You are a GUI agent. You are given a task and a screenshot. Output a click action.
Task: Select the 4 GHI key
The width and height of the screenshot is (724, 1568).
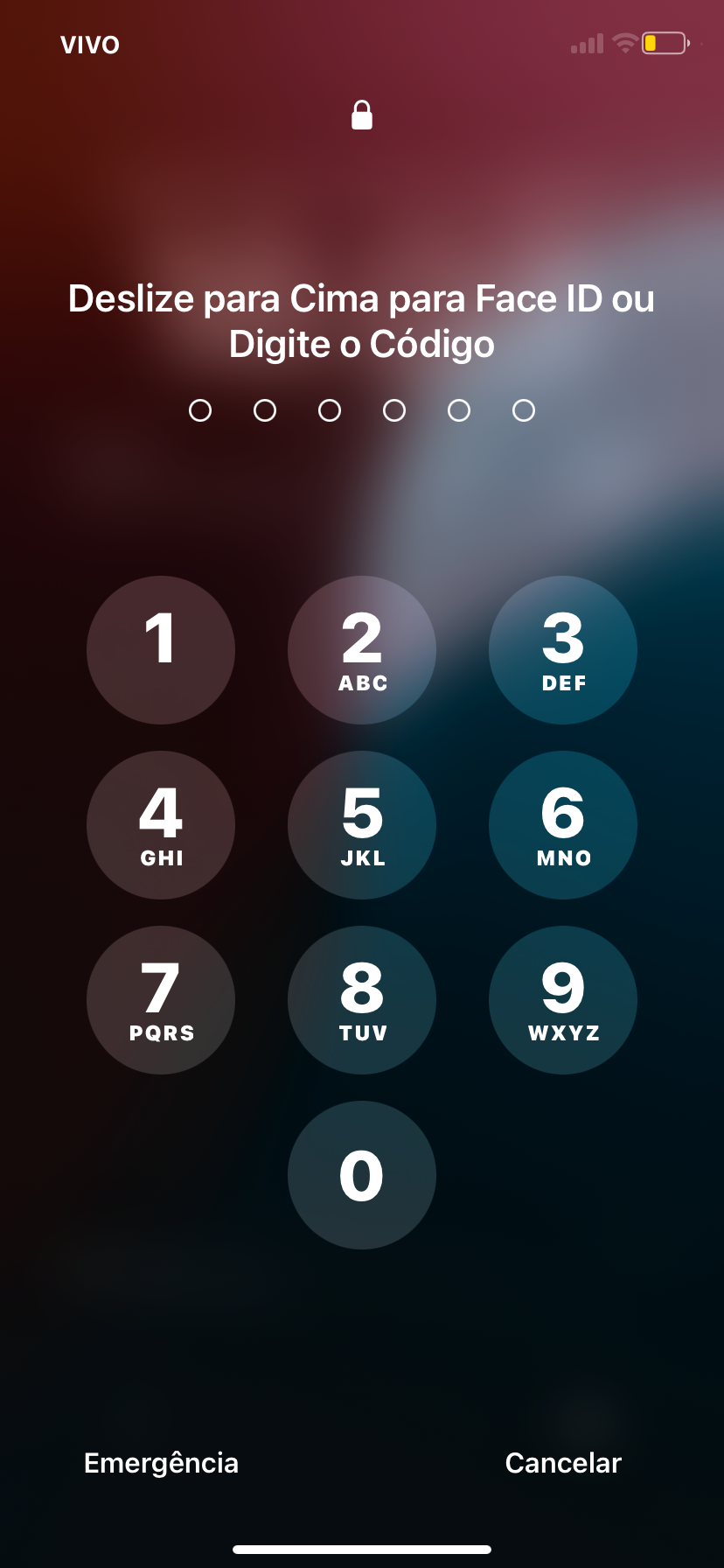[x=161, y=825]
